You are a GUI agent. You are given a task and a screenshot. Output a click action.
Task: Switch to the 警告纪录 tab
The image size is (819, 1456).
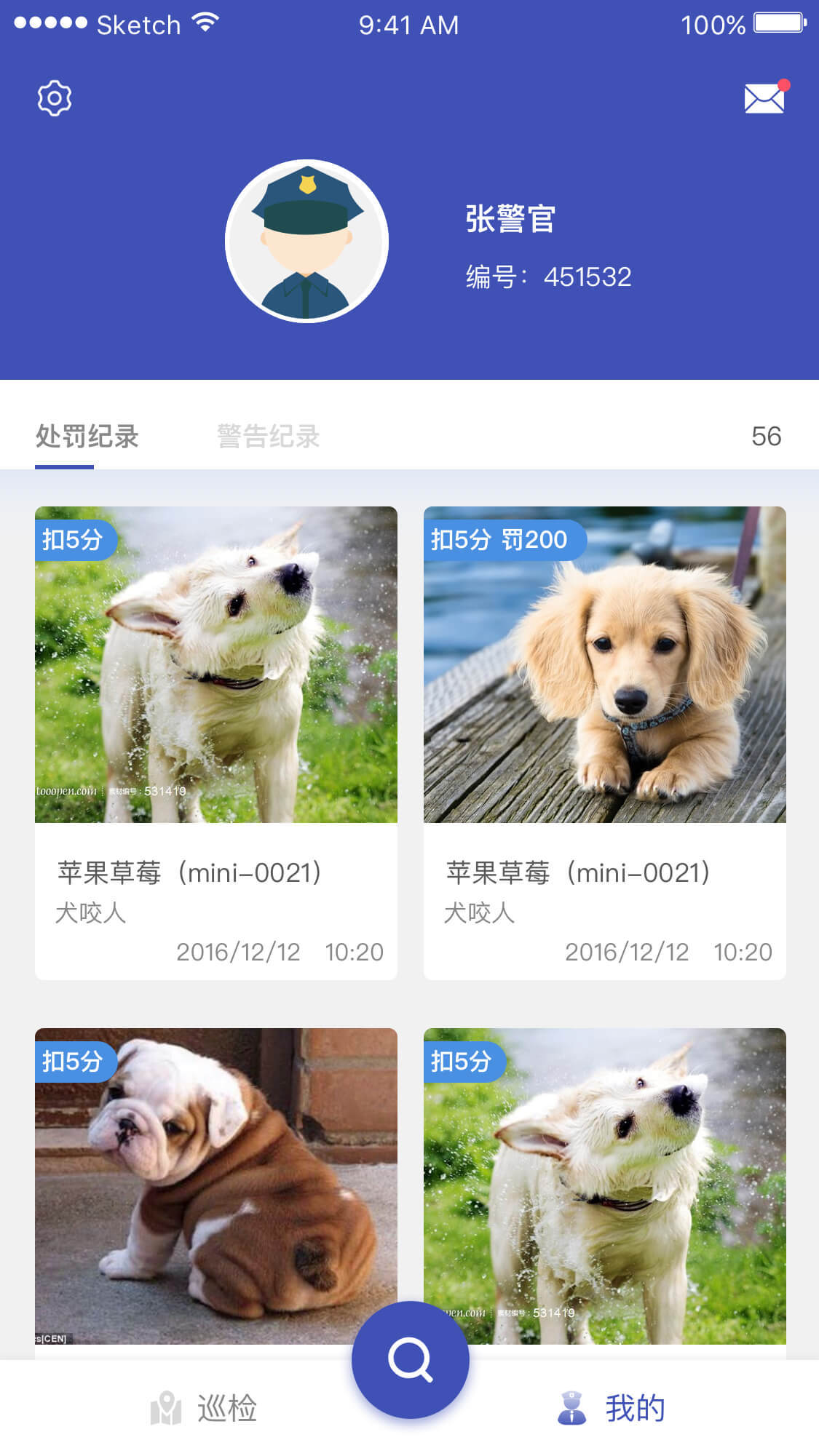[267, 436]
